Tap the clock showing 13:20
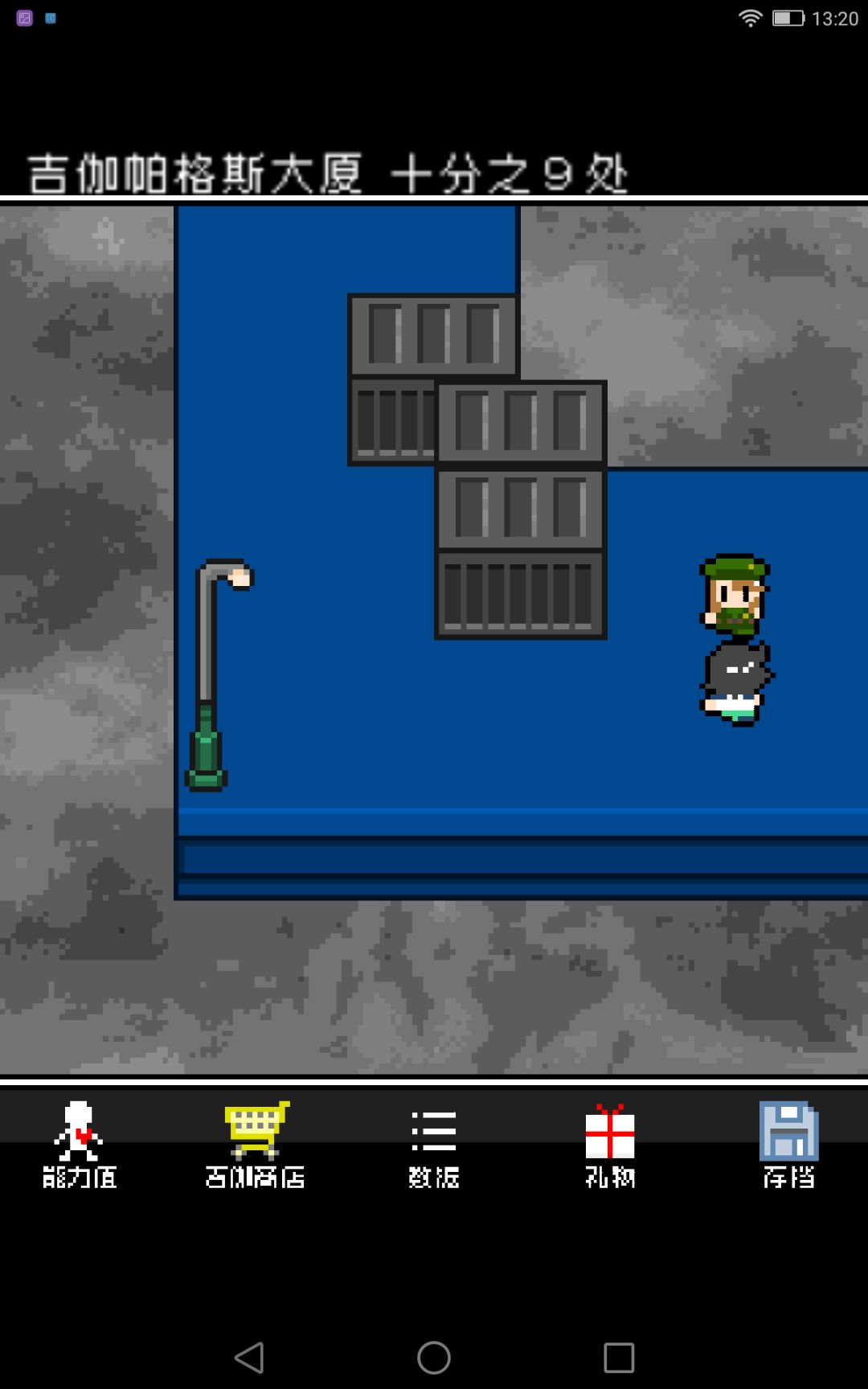Image resolution: width=868 pixels, height=1389 pixels. click(x=836, y=18)
